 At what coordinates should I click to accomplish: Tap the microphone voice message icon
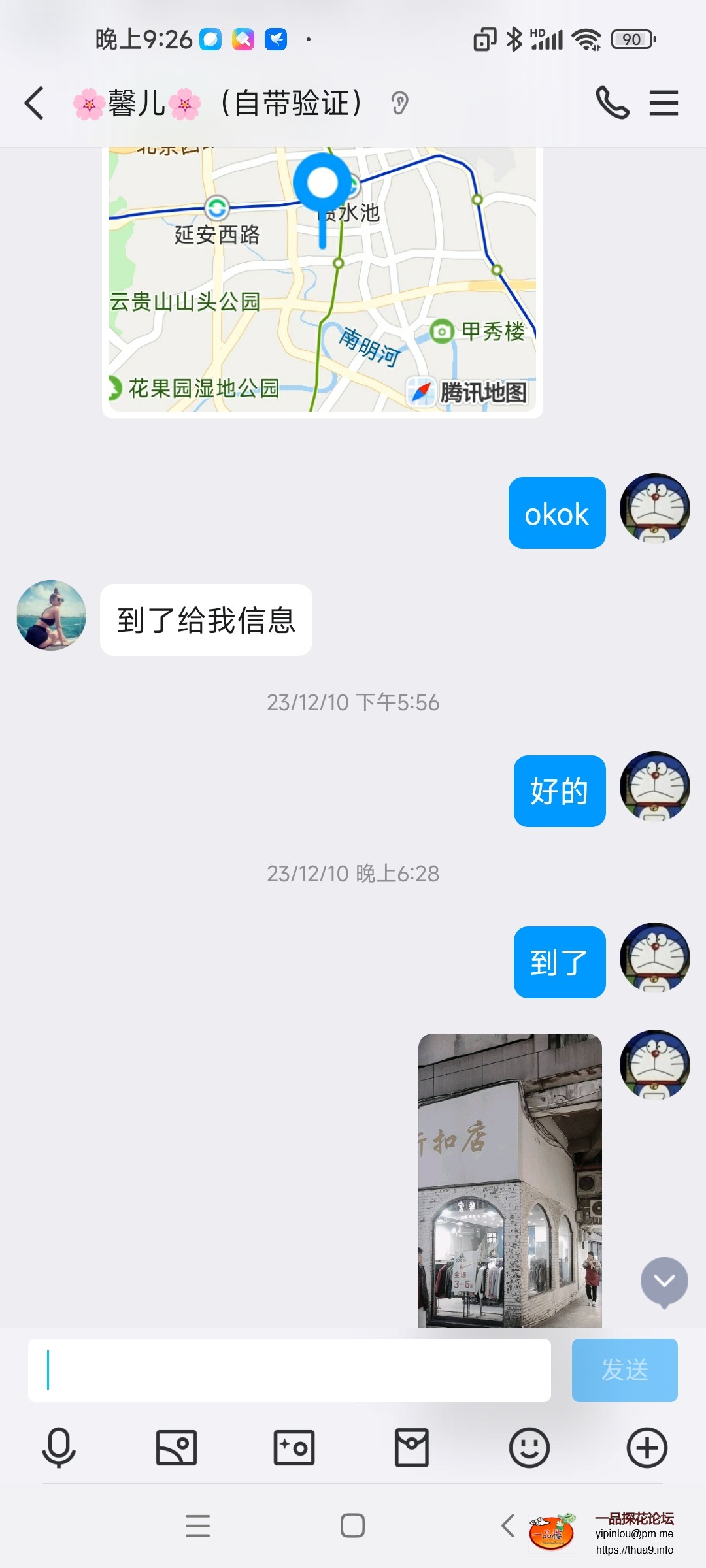pyautogui.click(x=59, y=1447)
